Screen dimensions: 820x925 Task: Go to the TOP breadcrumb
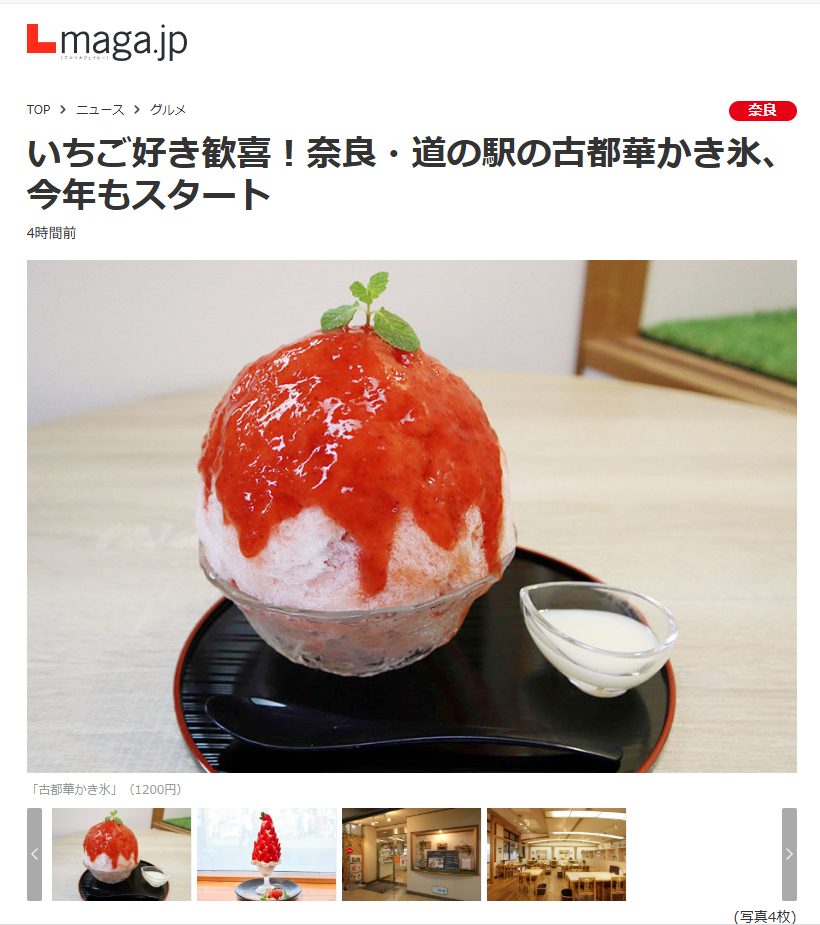click(x=38, y=110)
